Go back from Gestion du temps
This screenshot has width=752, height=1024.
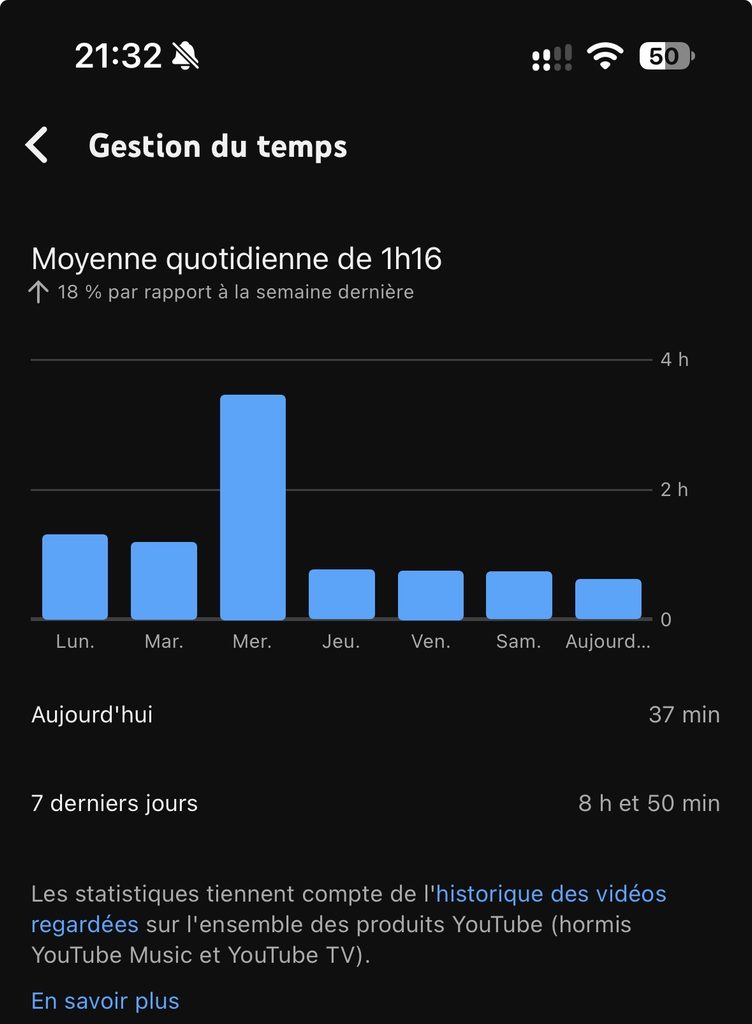[37, 145]
